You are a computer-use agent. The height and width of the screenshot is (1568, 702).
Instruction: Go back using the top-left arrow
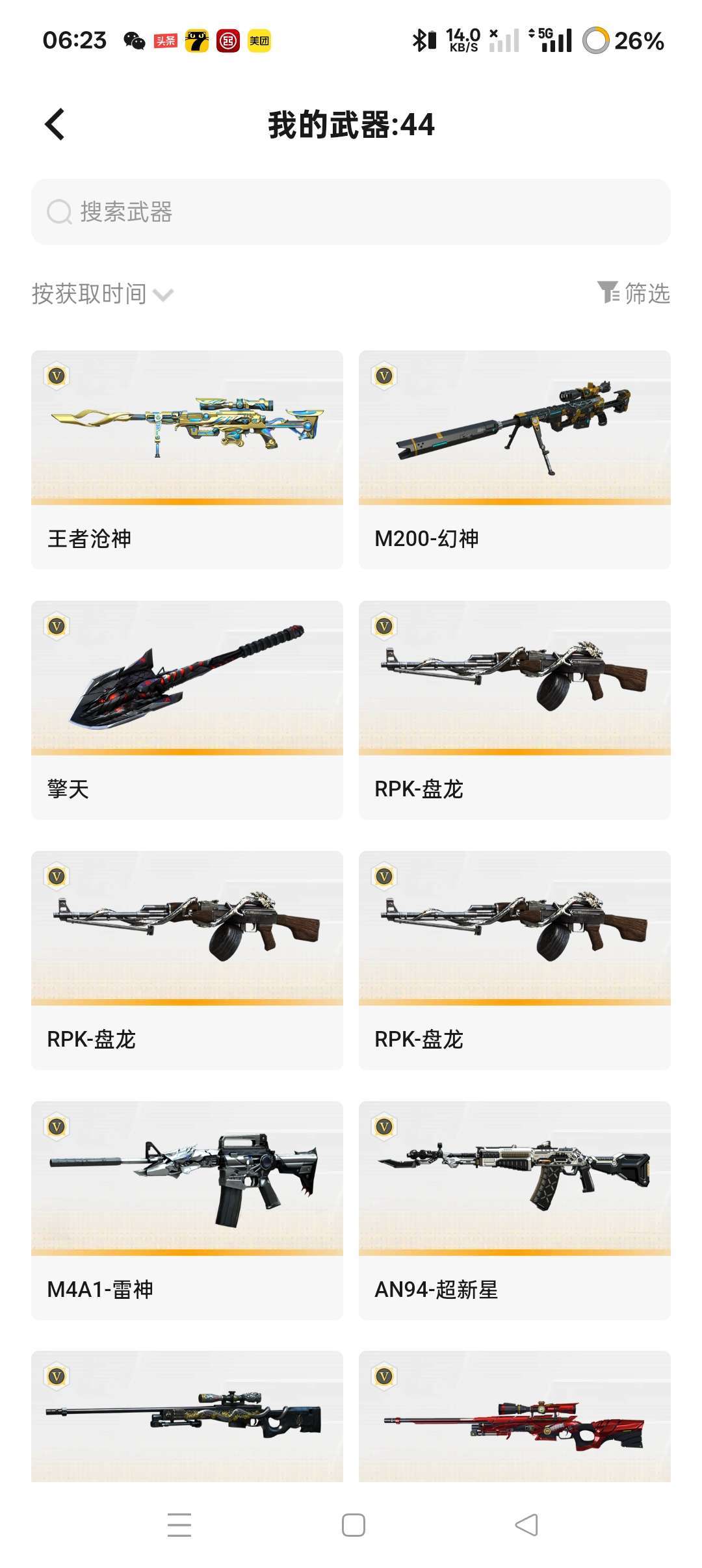(55, 124)
